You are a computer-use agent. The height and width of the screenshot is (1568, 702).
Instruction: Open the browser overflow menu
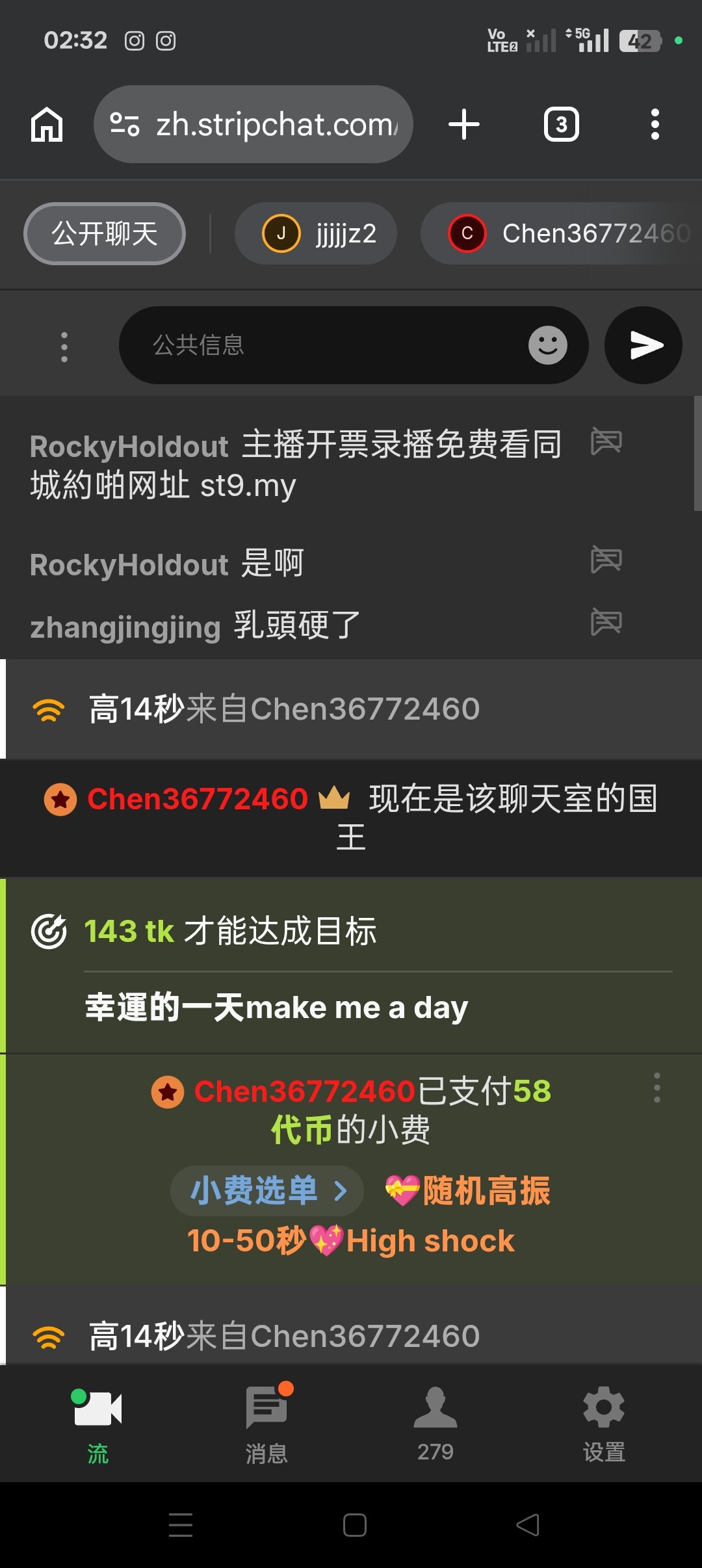pyautogui.click(x=655, y=124)
